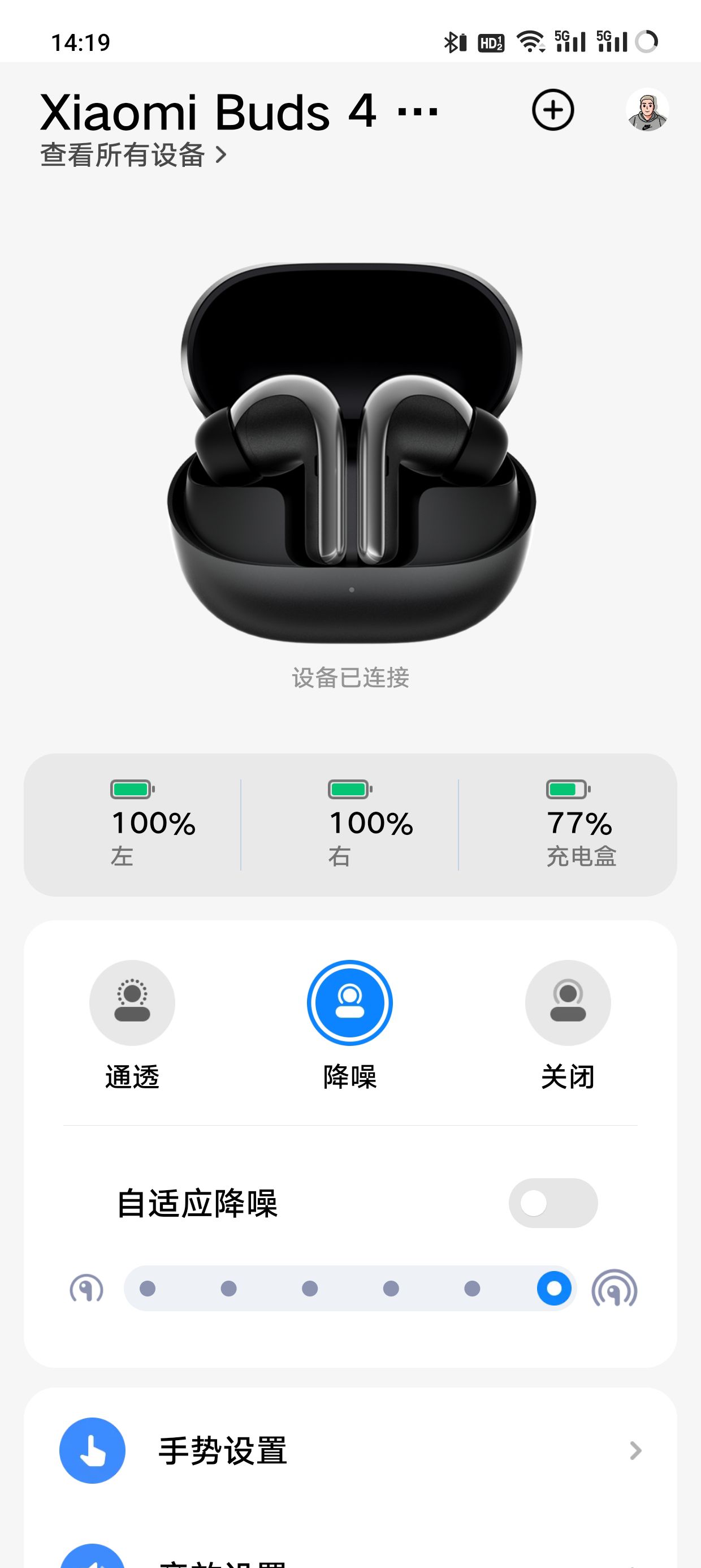The width and height of the screenshot is (701, 1568).
Task: Open the profile avatar
Action: (x=647, y=110)
